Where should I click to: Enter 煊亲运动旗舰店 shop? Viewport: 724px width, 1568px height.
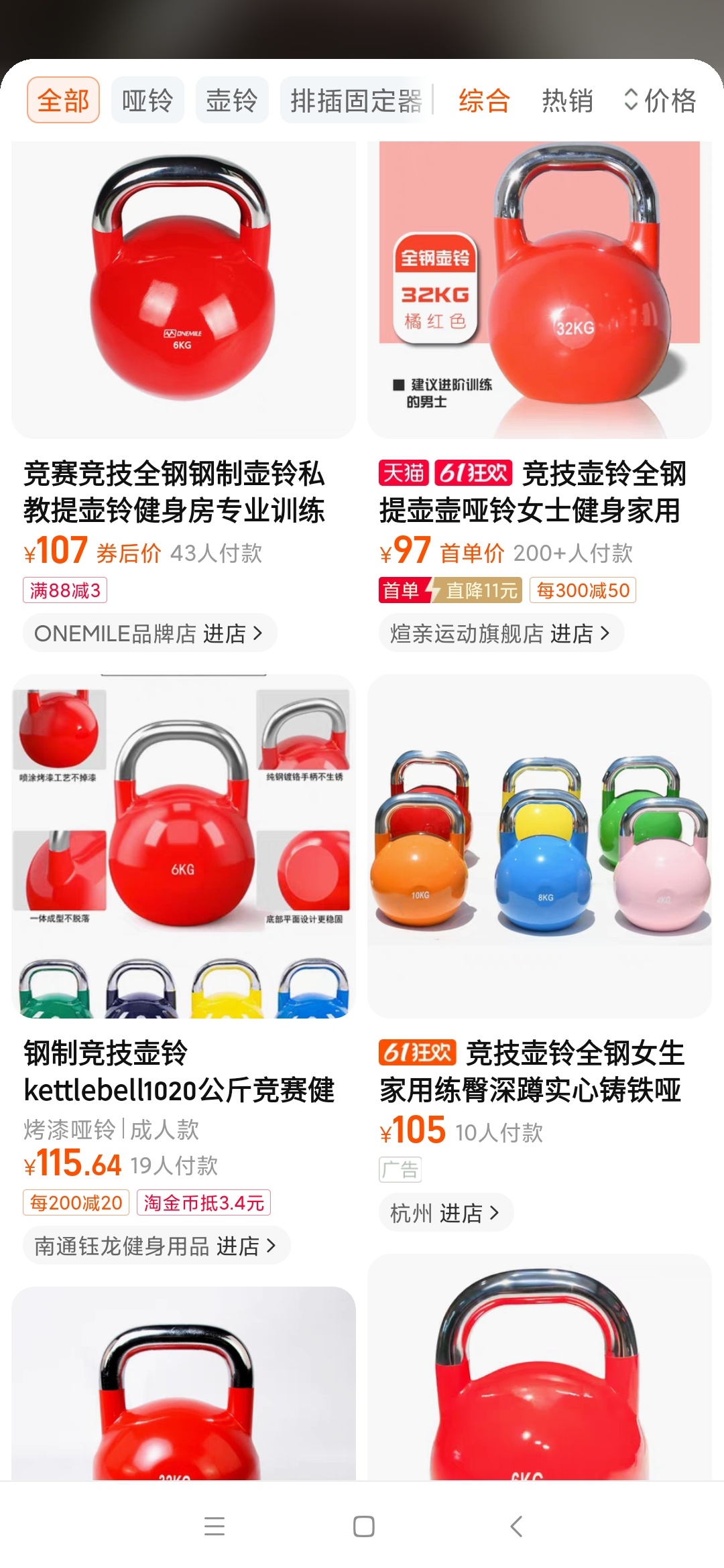tap(501, 633)
